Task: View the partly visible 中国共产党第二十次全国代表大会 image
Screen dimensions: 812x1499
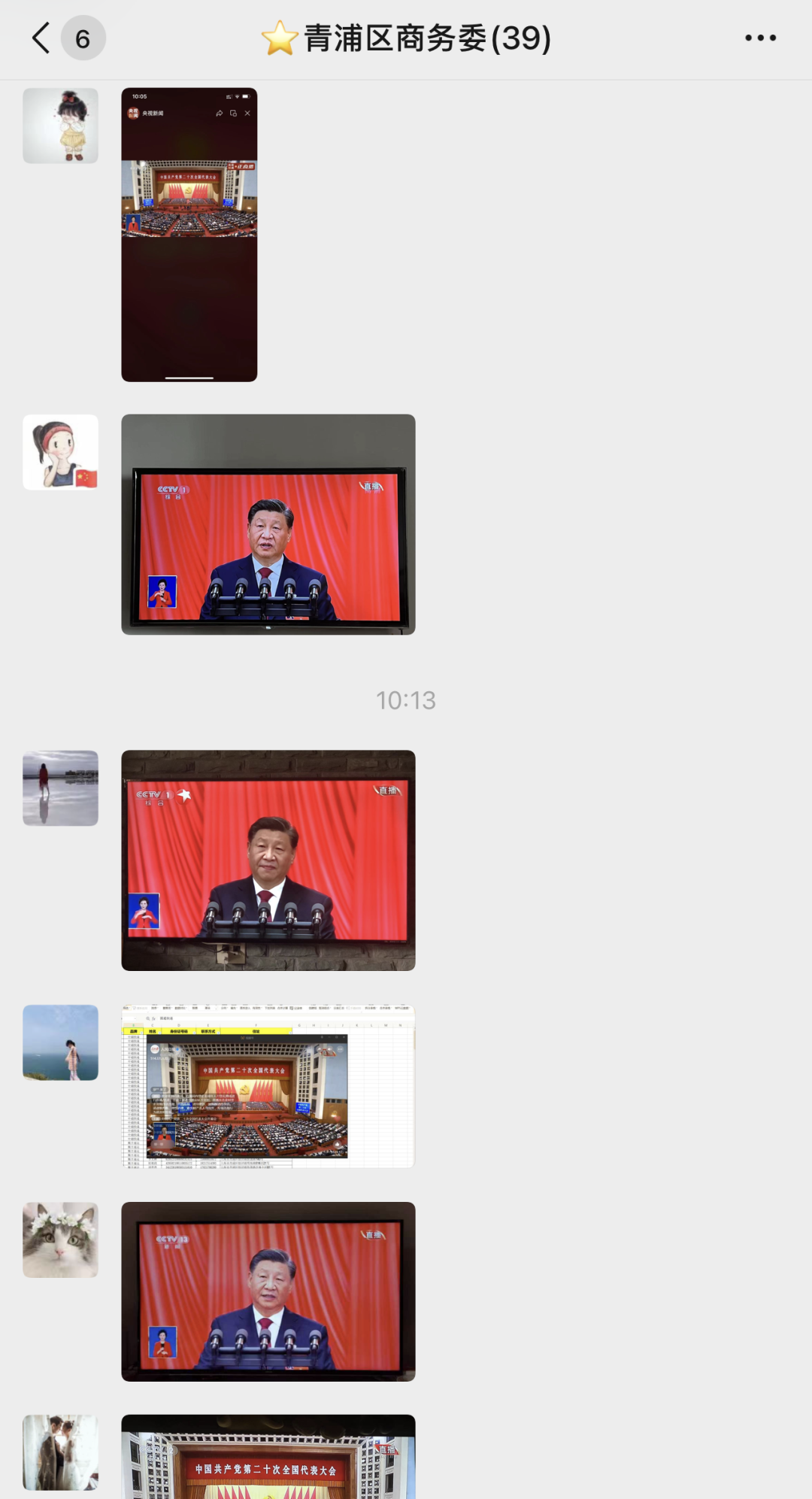Action: pyautogui.click(x=268, y=1456)
